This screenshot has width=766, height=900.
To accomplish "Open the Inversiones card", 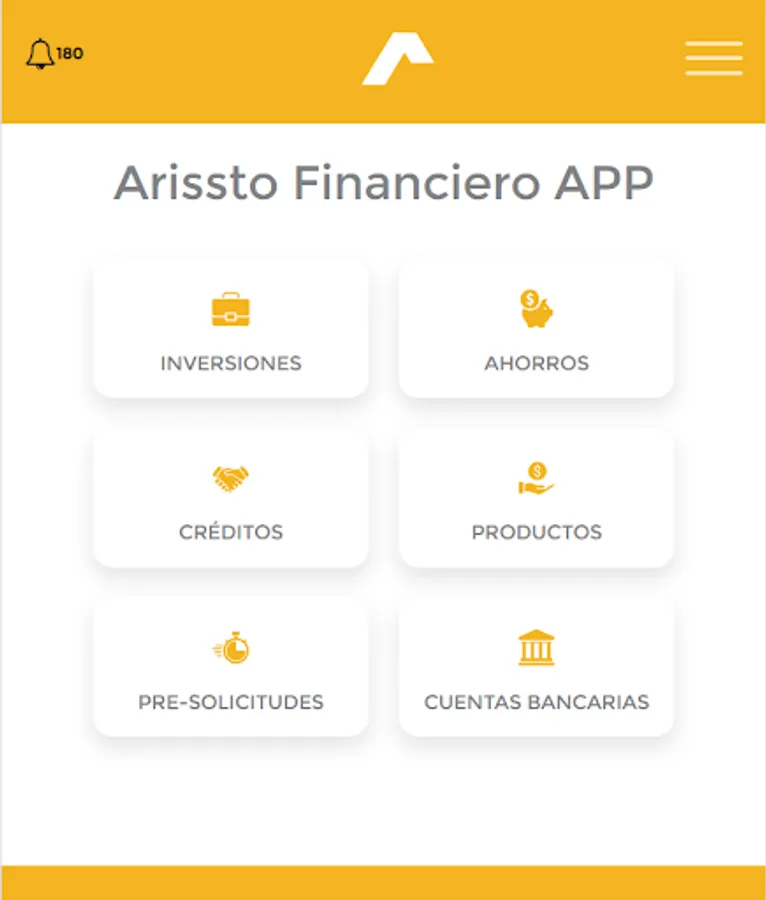I will pos(231,329).
